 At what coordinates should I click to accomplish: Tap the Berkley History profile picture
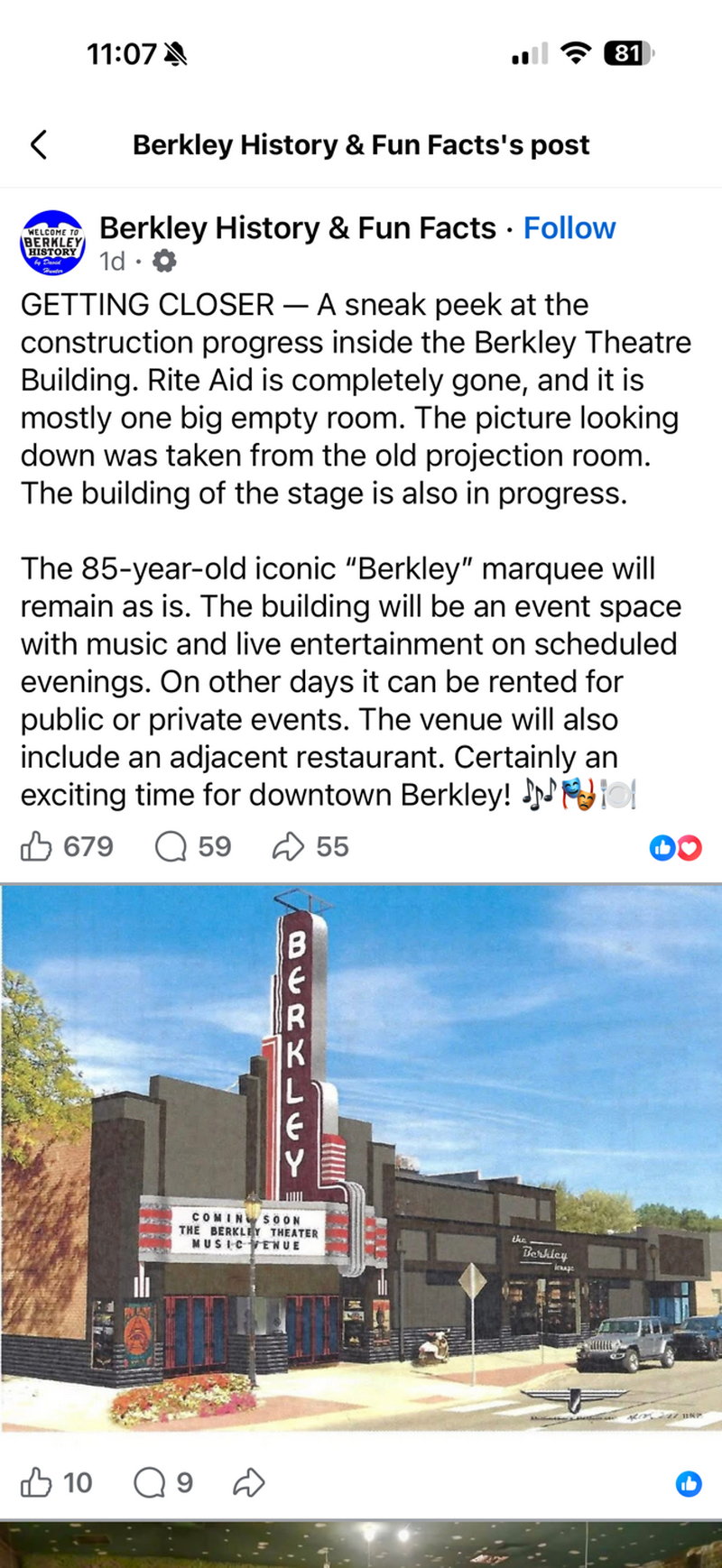(52, 244)
